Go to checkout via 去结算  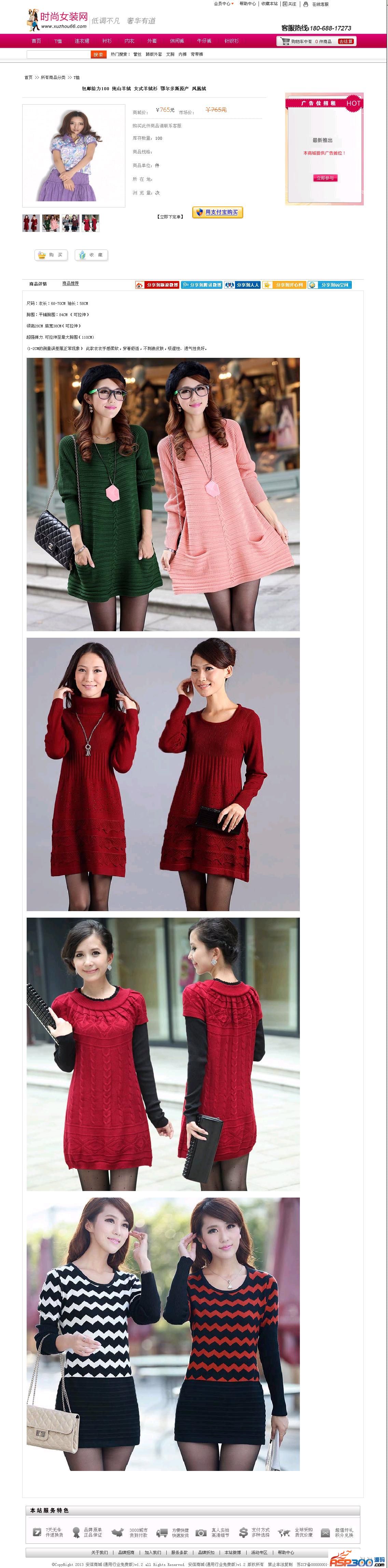(345, 41)
